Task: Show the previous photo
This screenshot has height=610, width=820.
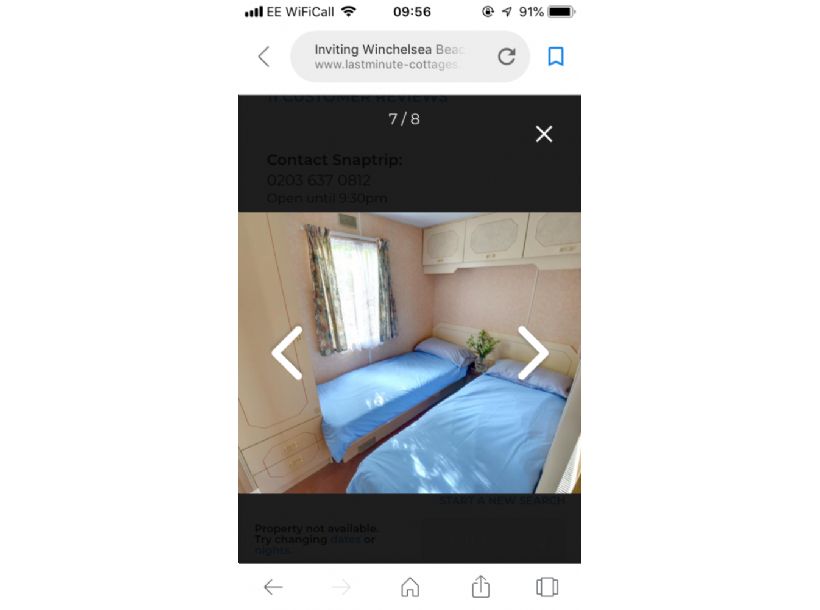Action: coord(287,352)
